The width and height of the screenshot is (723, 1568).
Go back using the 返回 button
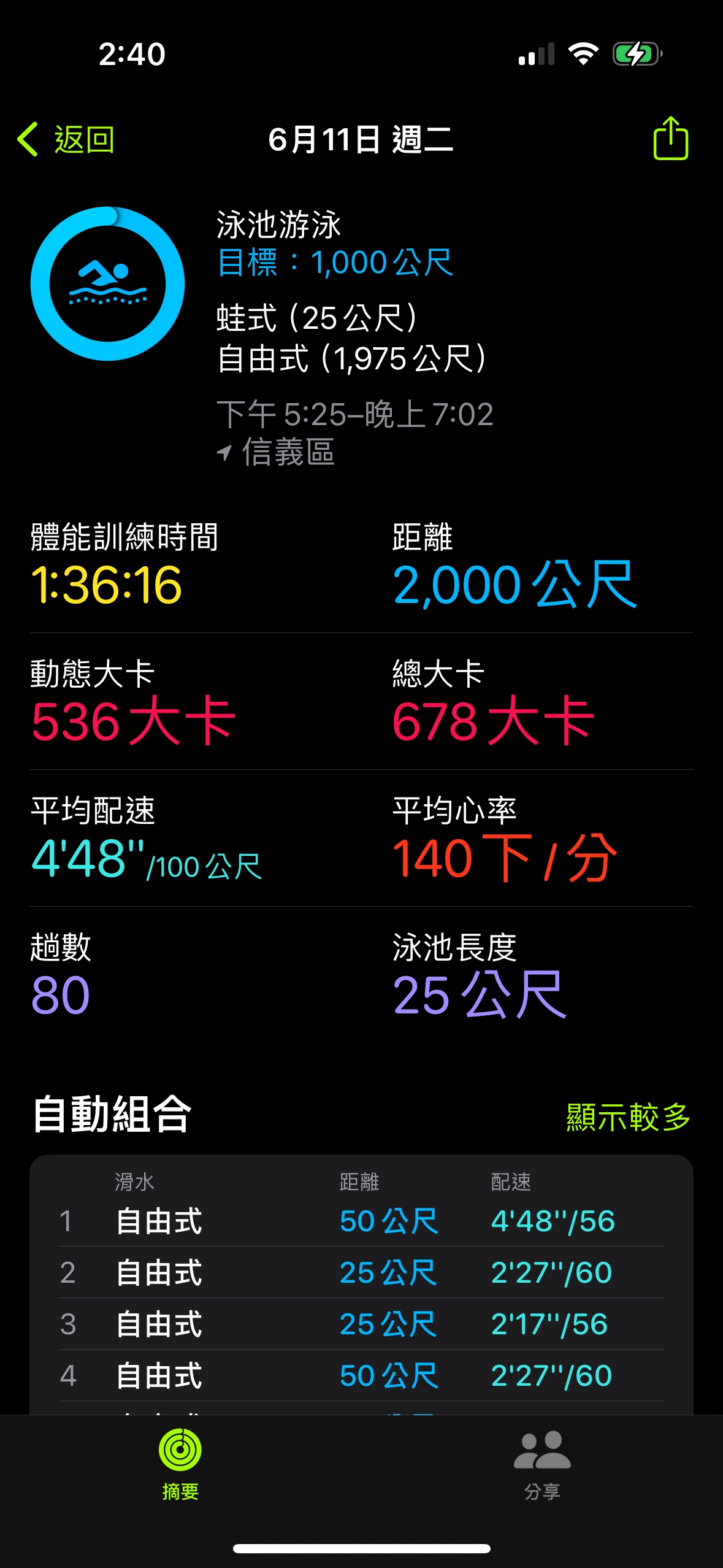pyautogui.click(x=66, y=139)
